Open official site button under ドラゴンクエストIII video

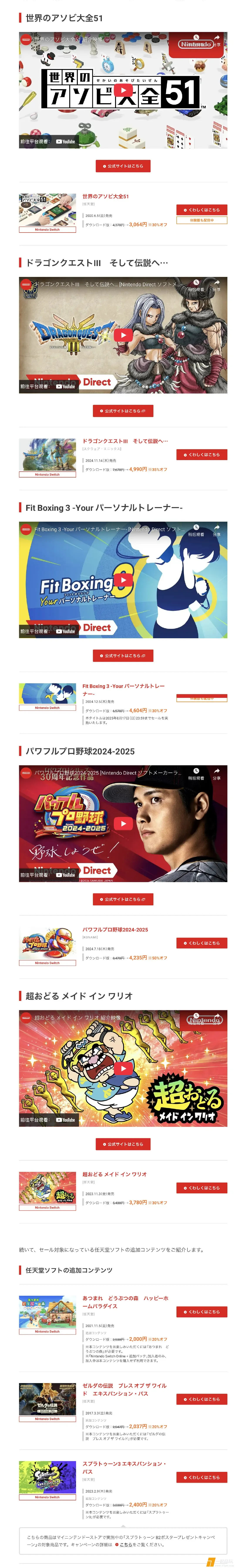click(123, 411)
